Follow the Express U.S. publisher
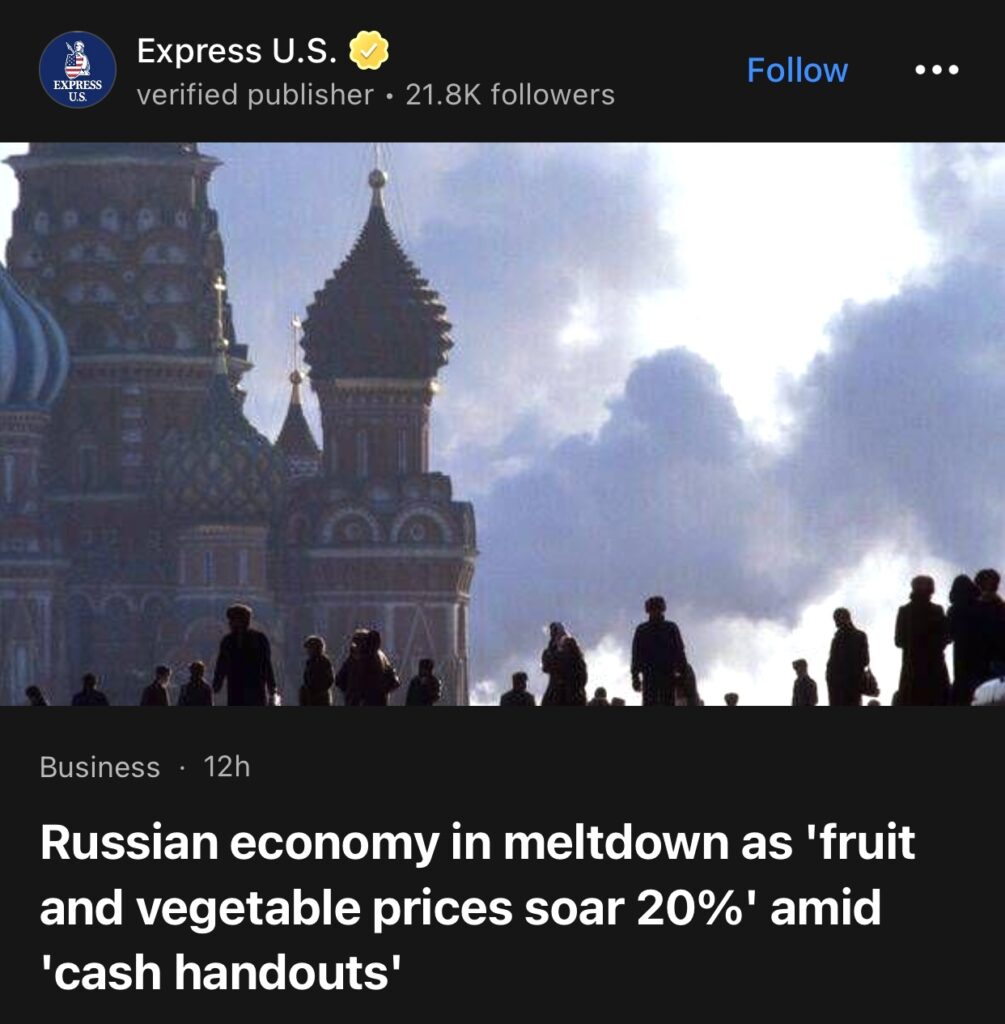 (797, 70)
